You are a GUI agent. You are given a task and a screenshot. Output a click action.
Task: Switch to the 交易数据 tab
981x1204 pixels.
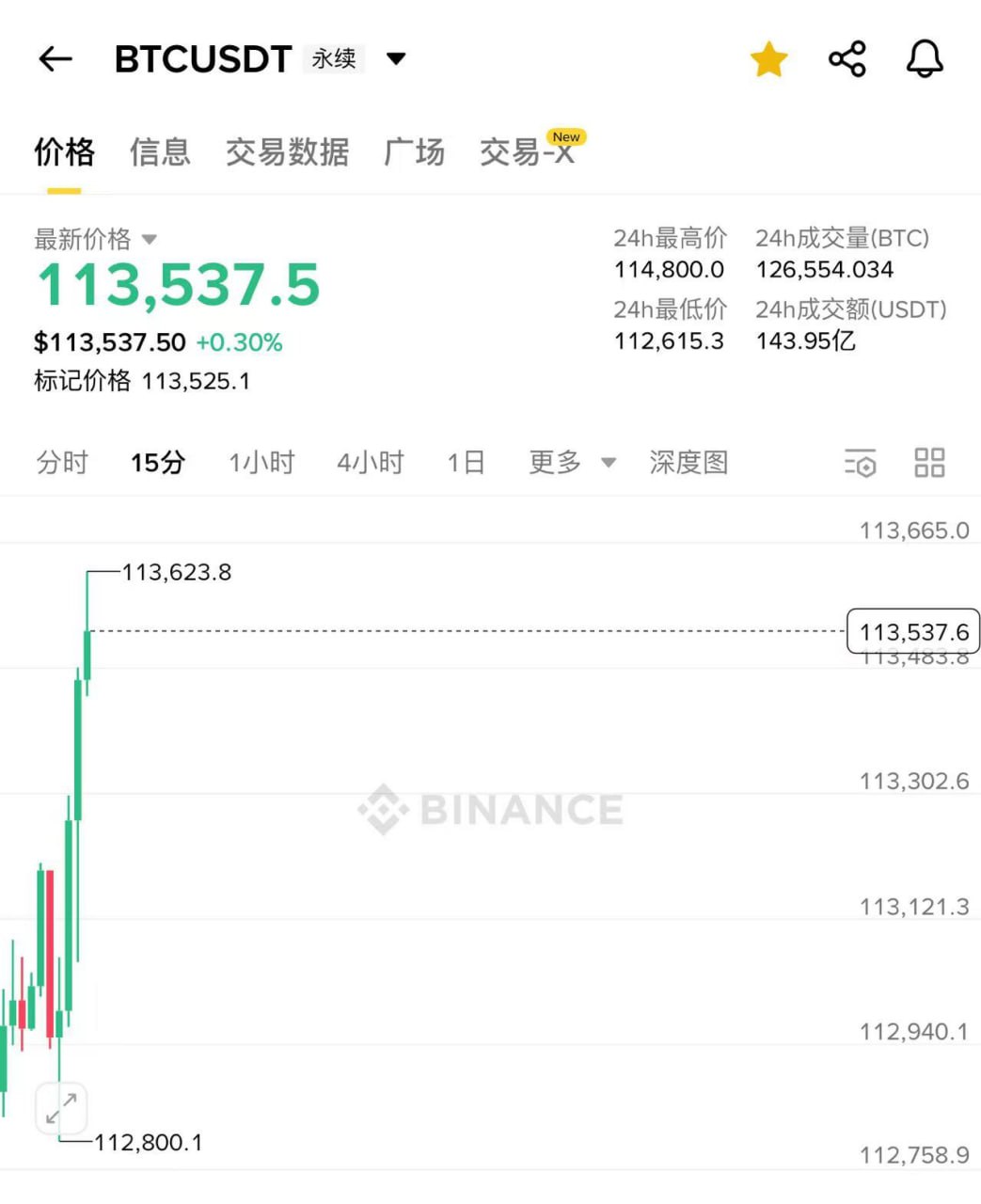(x=287, y=151)
